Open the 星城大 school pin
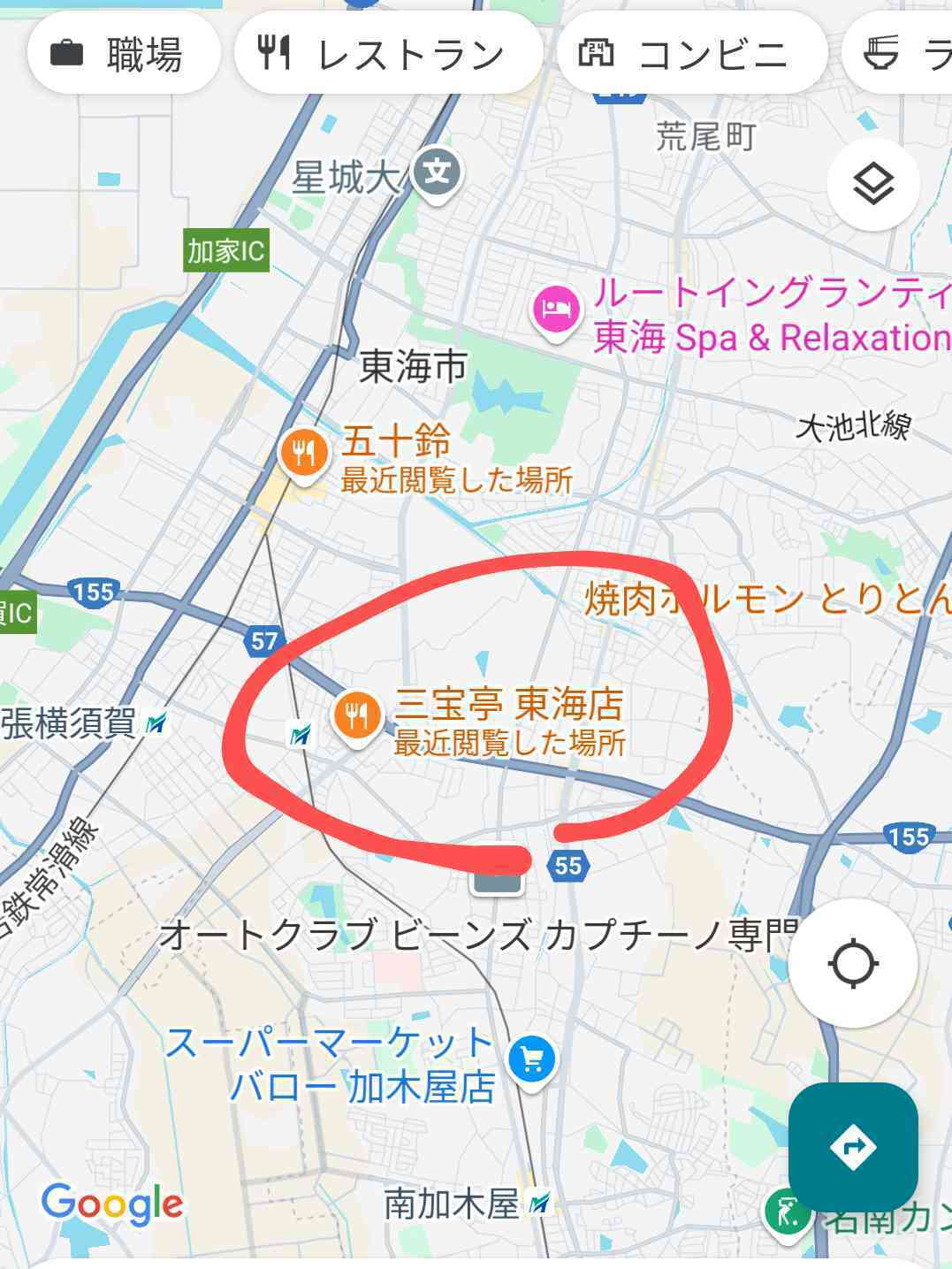This screenshot has width=952, height=1269. click(x=438, y=172)
